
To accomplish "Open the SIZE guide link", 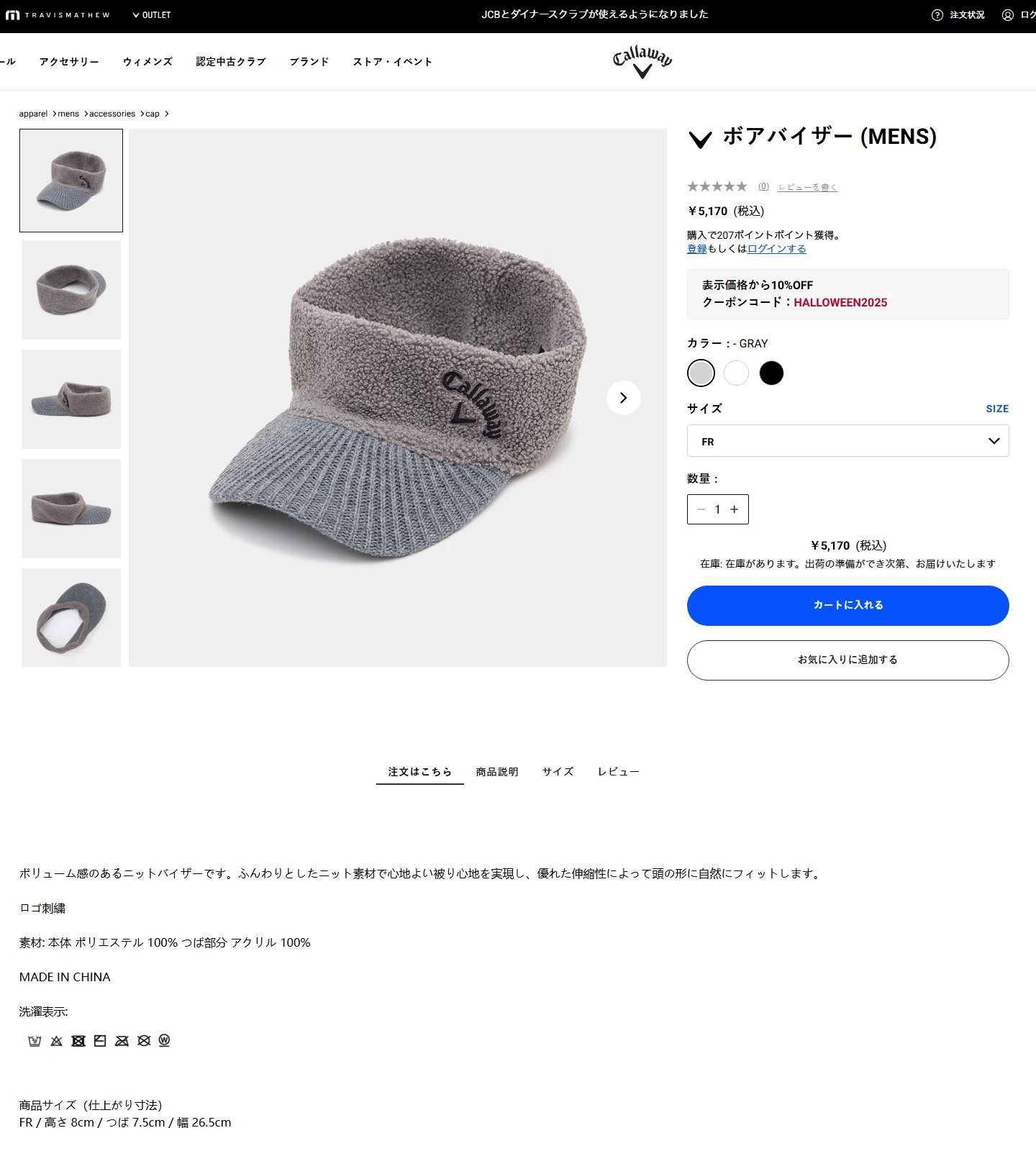I will [x=996, y=409].
